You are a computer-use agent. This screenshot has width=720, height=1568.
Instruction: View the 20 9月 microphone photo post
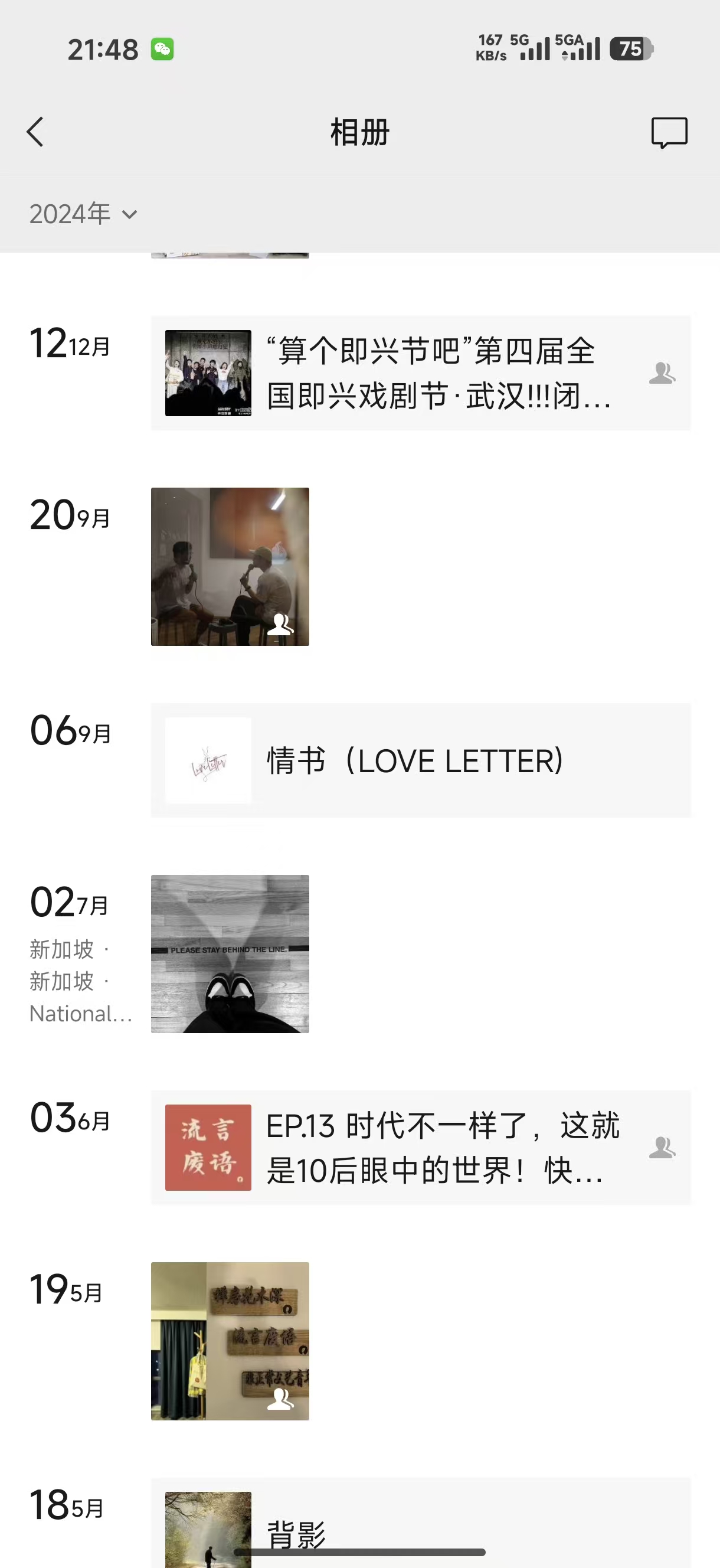(x=230, y=566)
